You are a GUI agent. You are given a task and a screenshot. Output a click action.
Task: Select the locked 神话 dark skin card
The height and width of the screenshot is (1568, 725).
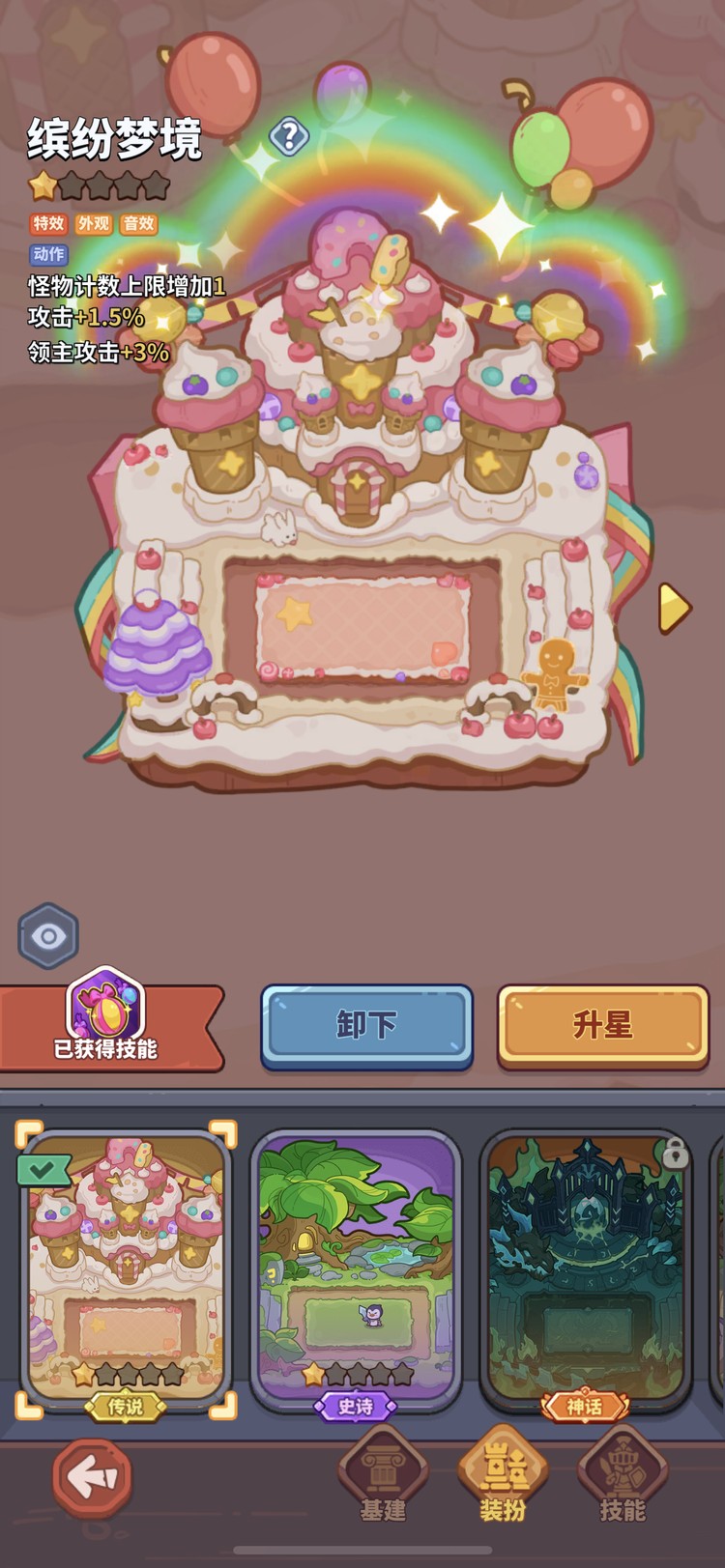click(585, 1268)
